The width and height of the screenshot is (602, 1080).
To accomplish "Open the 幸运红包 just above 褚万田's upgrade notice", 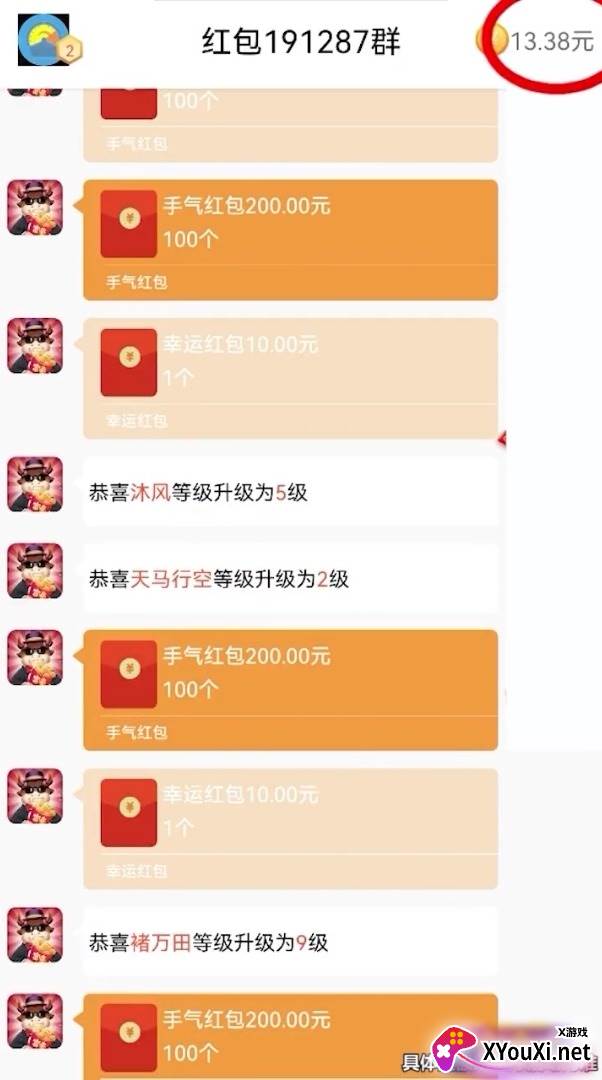I will [291, 829].
